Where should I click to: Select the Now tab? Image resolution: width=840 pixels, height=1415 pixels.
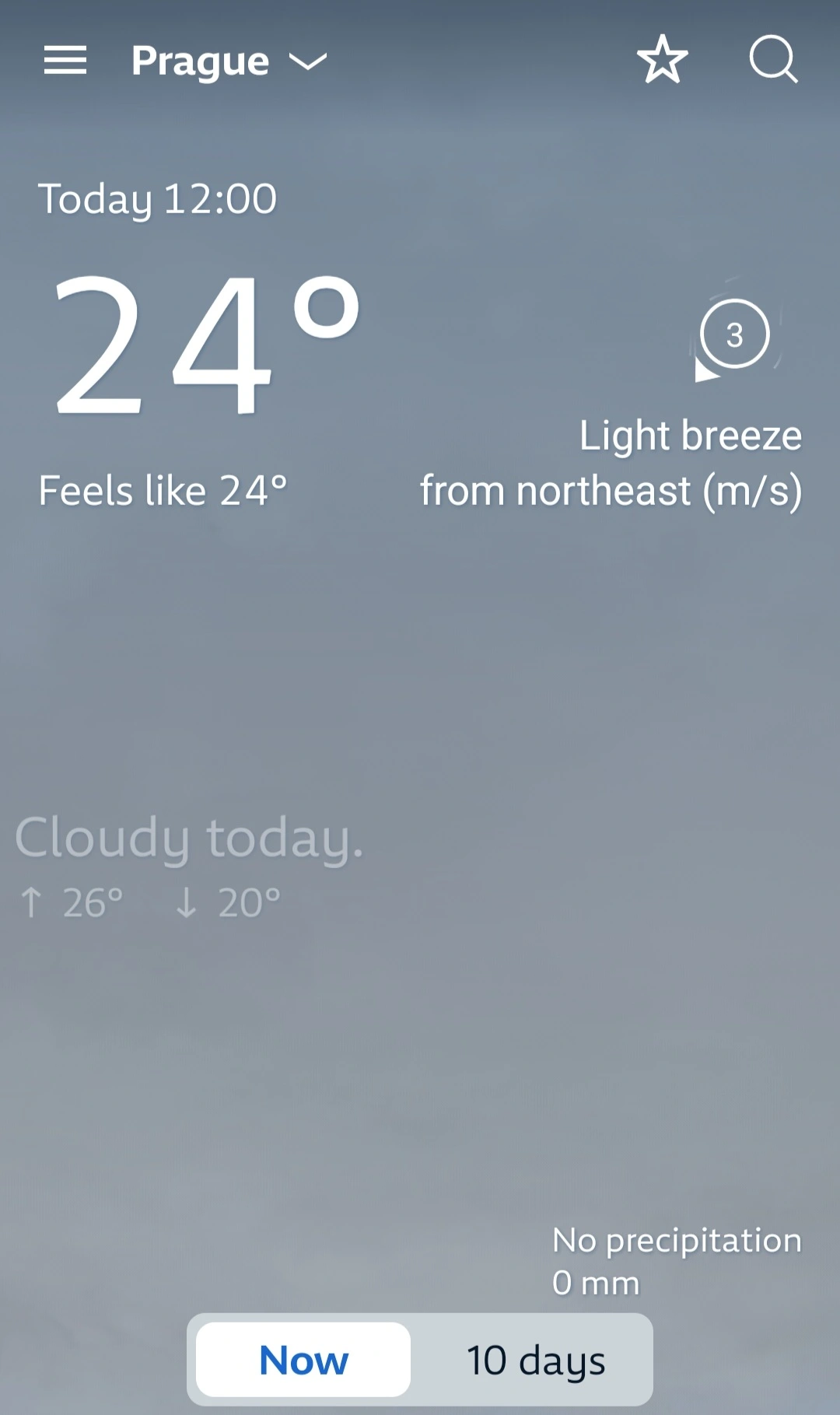[x=303, y=1361]
